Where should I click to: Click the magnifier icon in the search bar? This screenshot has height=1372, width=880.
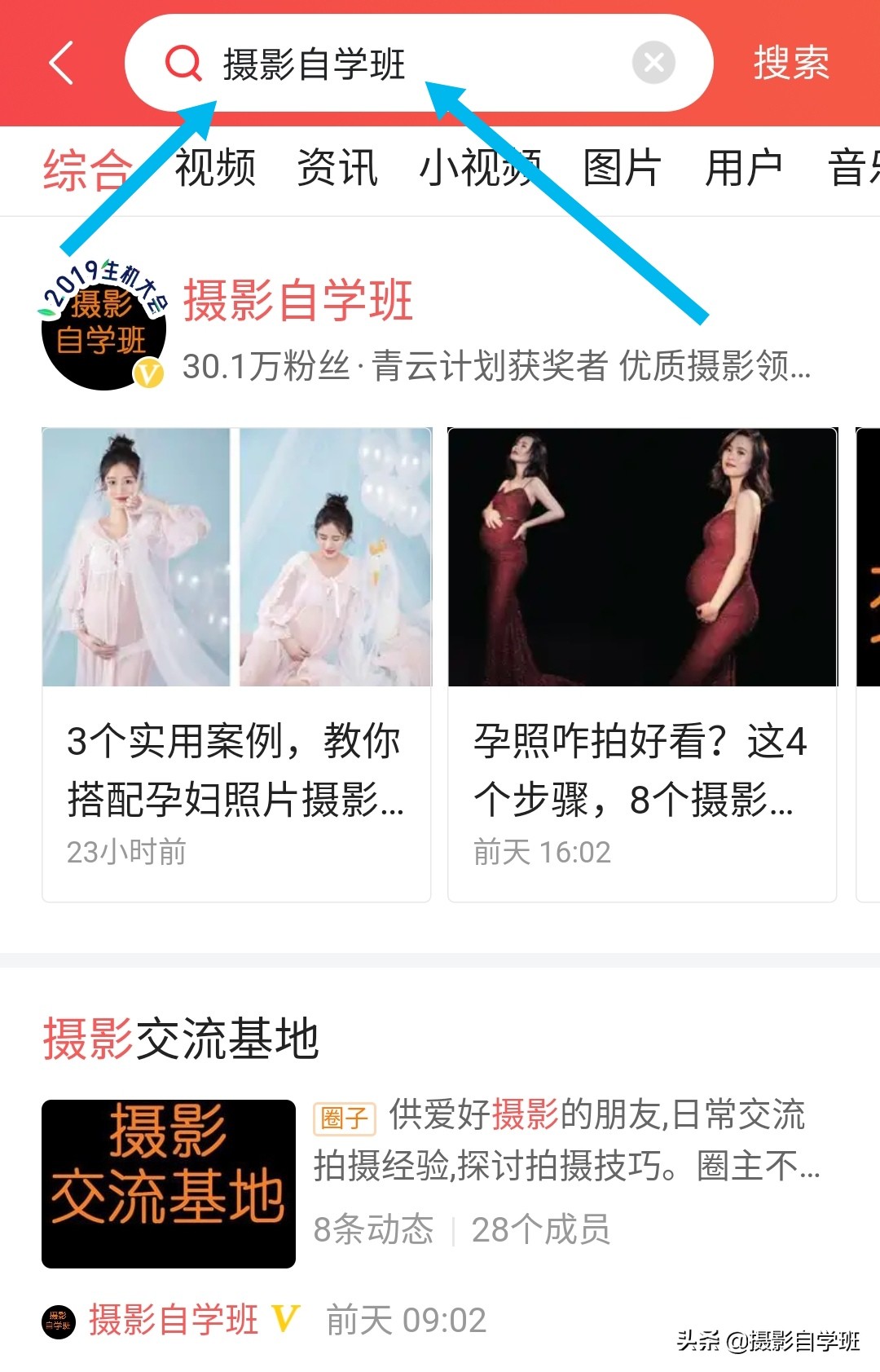(184, 64)
